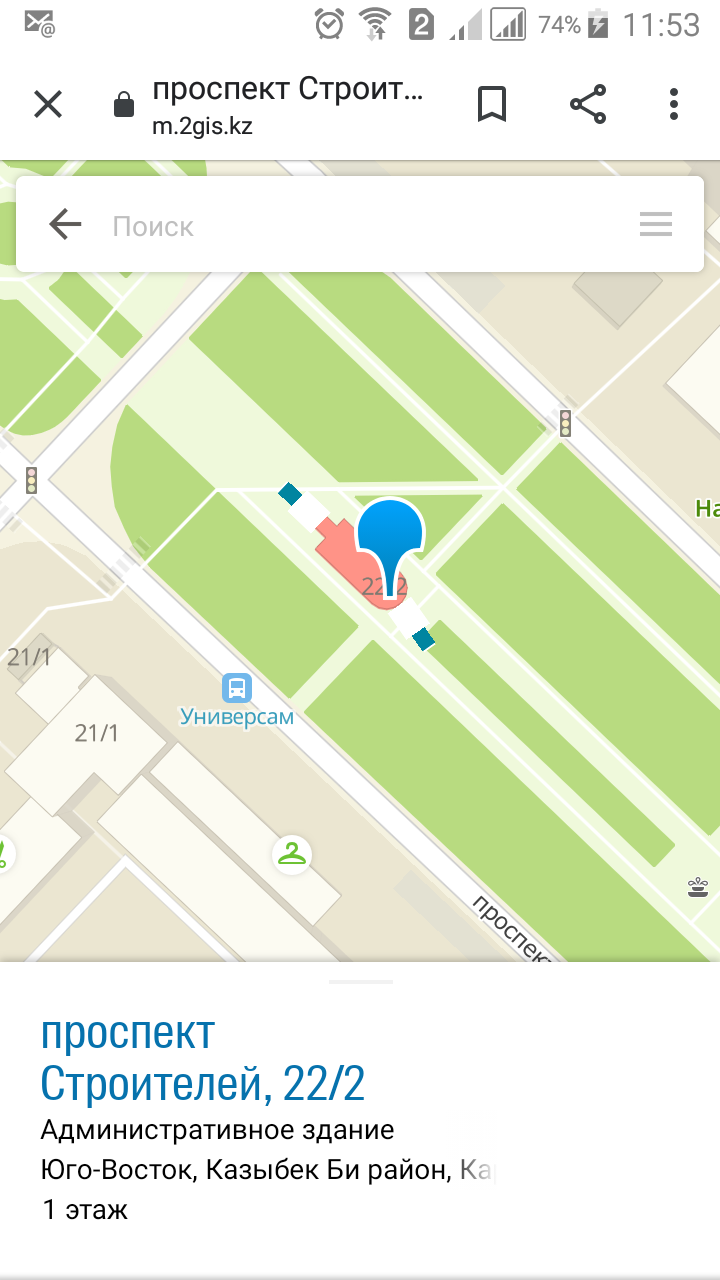Tap the Поиск search field
720x1280 pixels.
[x=350, y=226]
